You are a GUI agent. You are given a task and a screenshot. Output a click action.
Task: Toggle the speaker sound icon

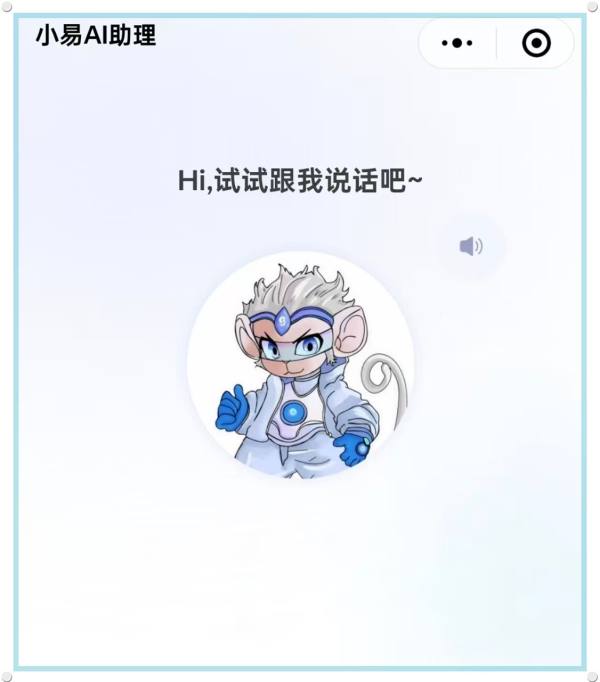click(471, 246)
